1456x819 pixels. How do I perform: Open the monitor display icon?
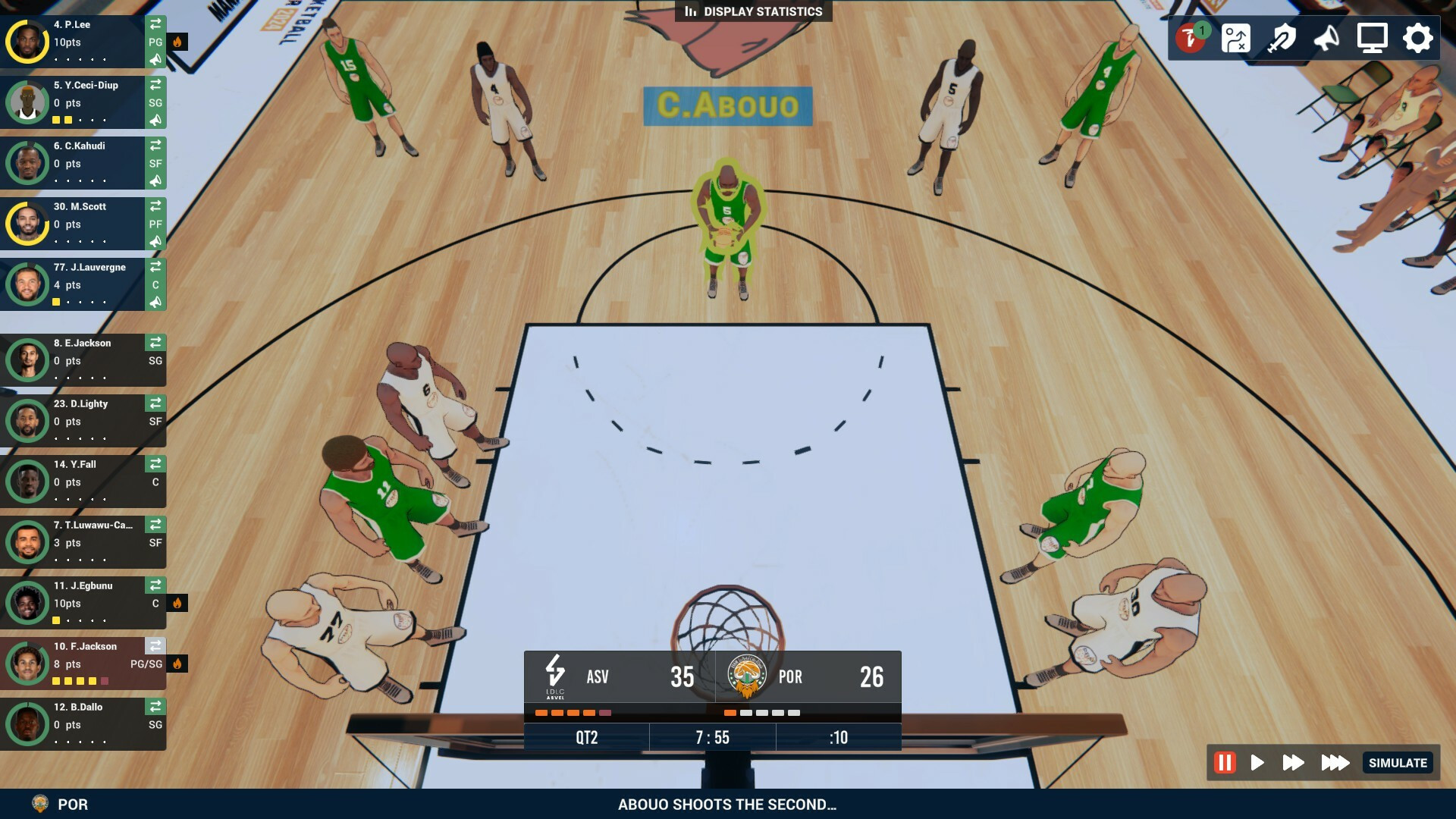tap(1372, 38)
